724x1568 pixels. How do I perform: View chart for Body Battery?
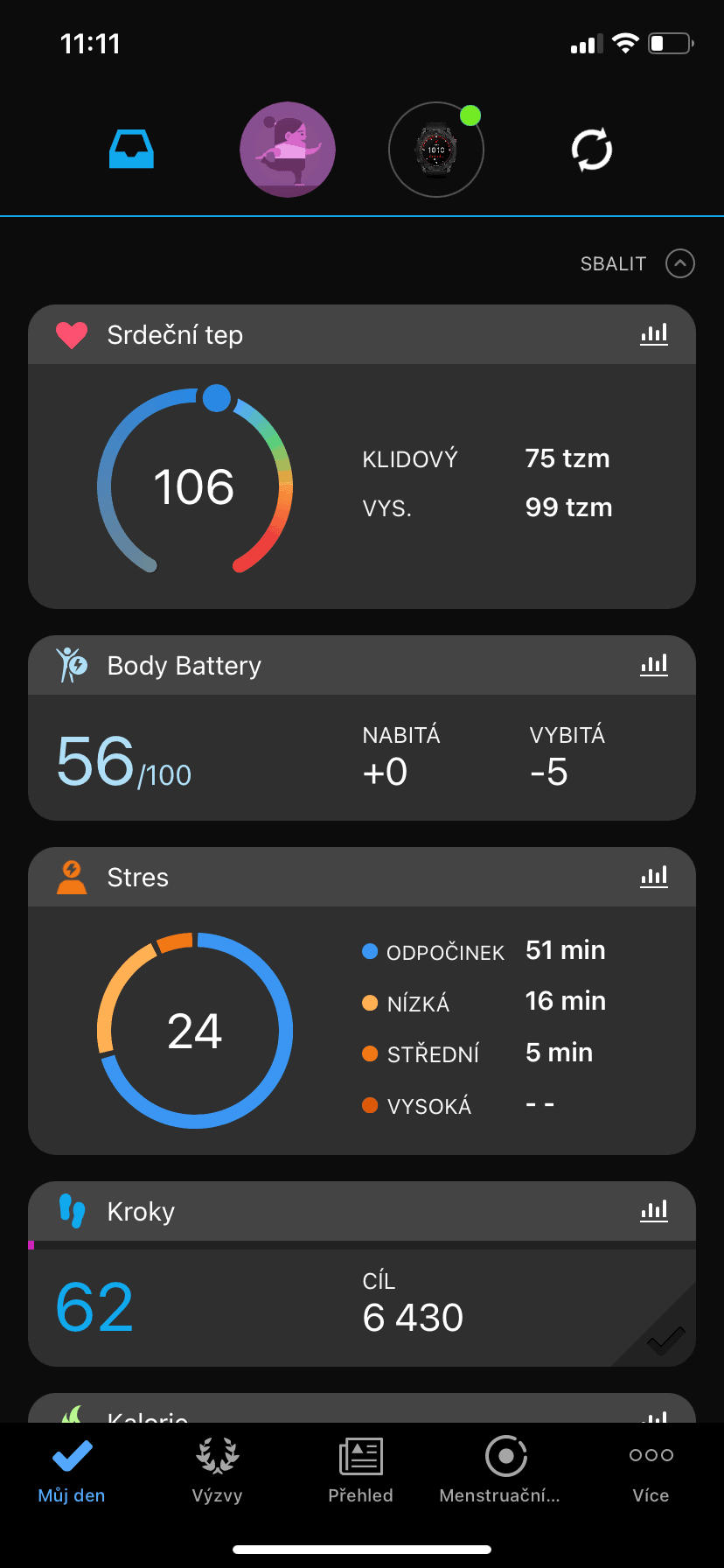(x=653, y=665)
